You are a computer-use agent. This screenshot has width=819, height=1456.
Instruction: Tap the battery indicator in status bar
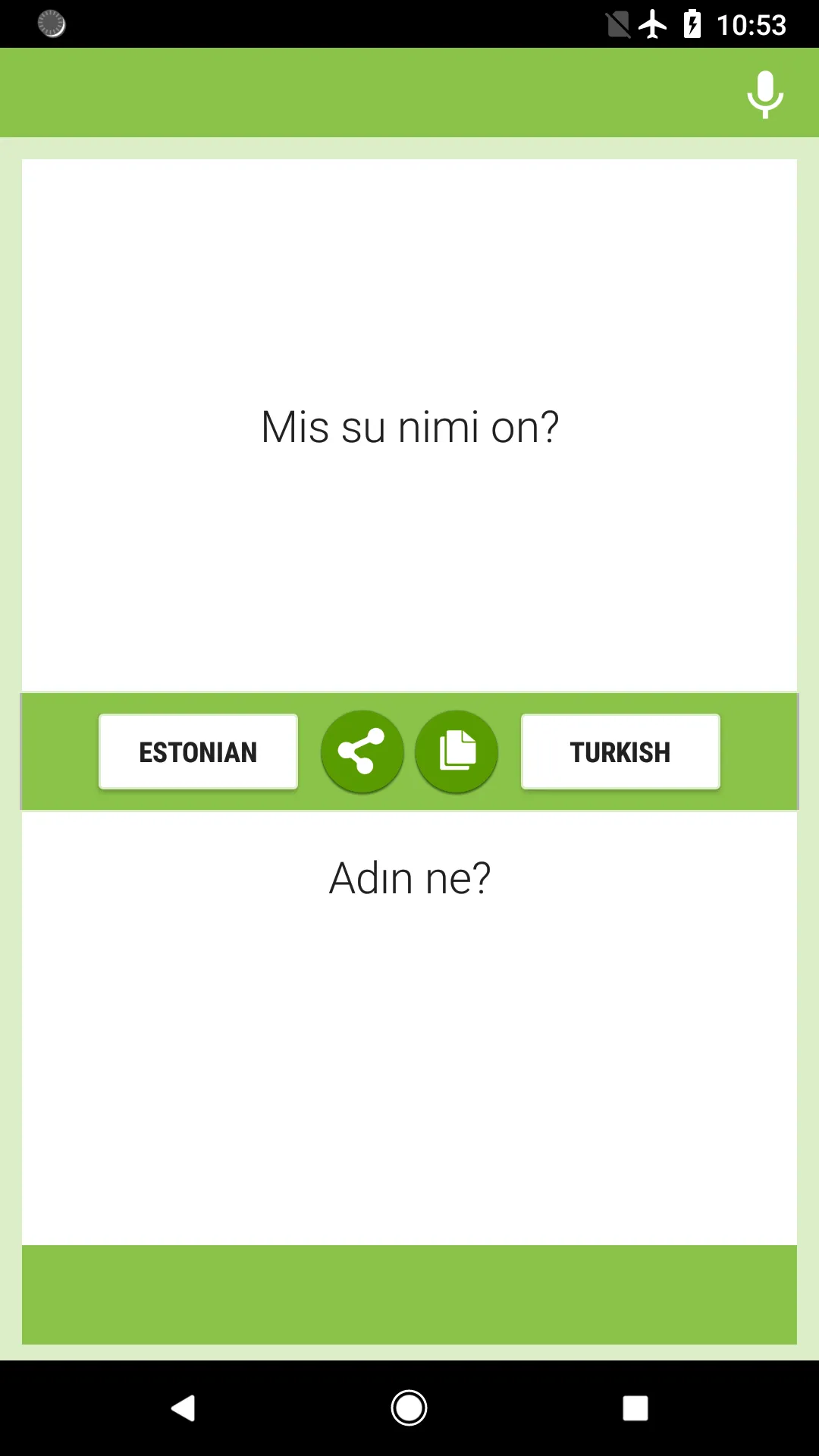692,25
